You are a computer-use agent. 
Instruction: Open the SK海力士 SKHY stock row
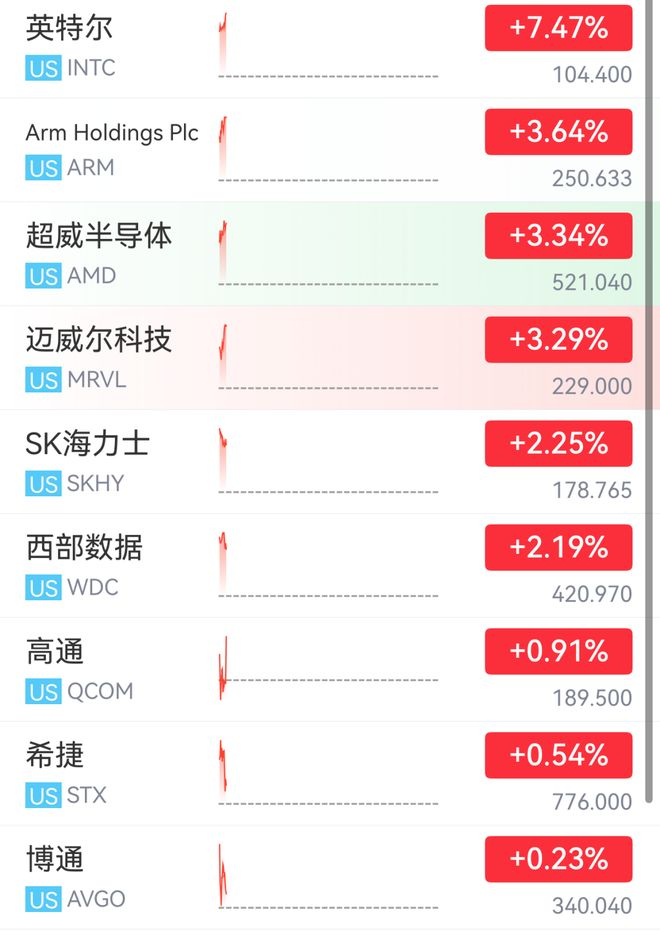pos(322,462)
